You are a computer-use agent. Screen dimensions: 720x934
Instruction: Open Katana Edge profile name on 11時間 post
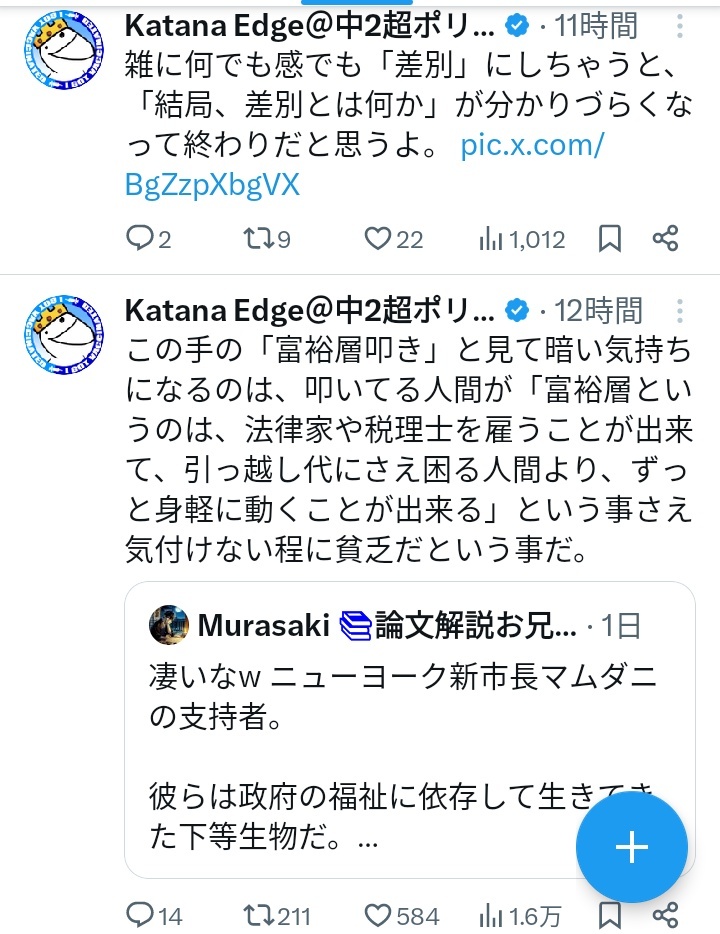point(310,26)
